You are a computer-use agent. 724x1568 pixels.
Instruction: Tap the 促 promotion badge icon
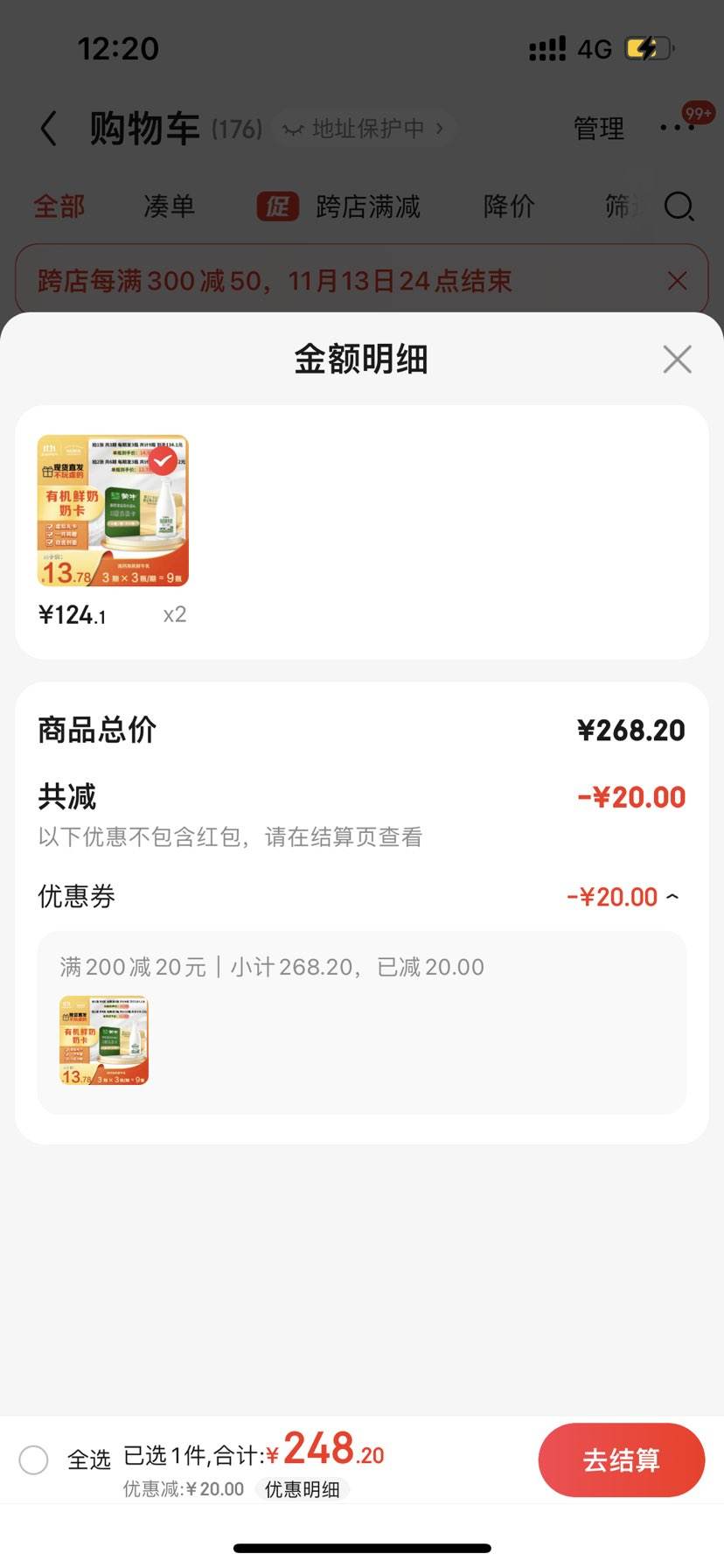[278, 207]
